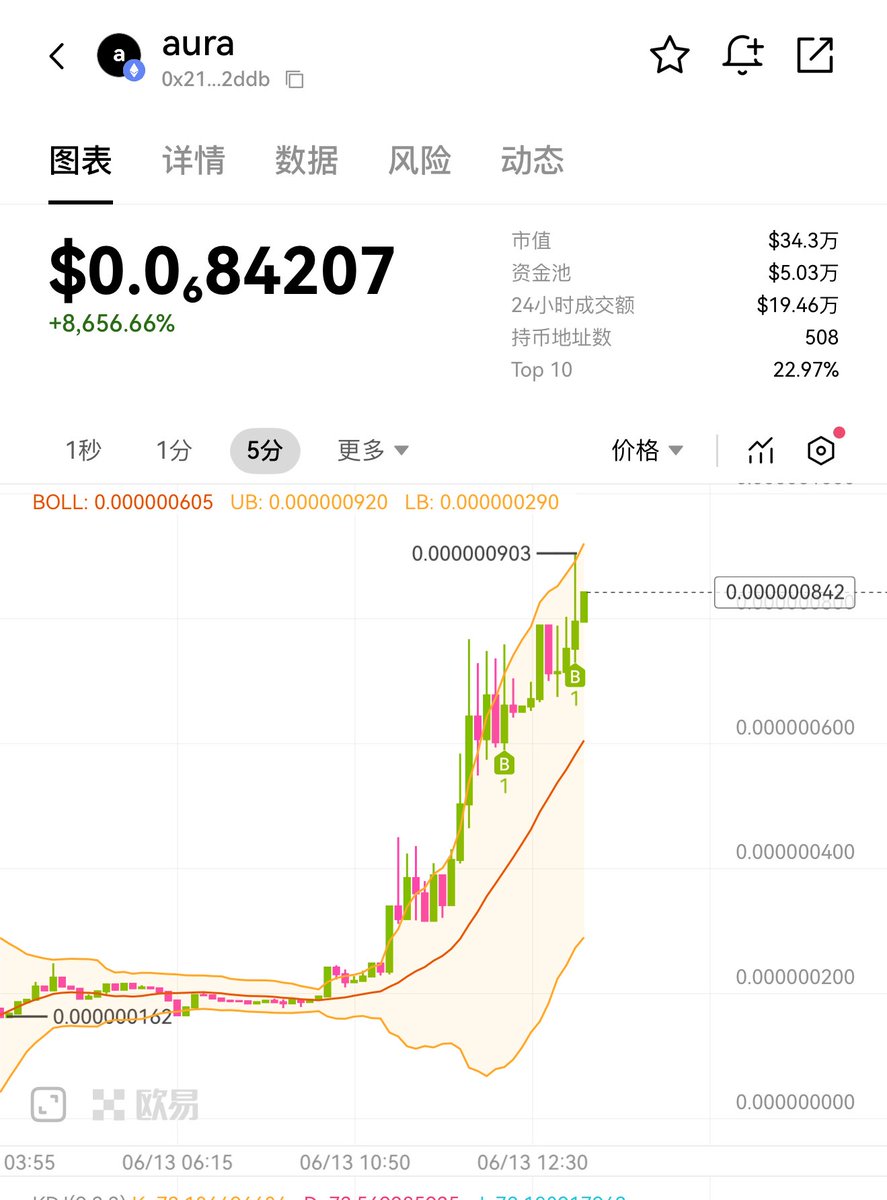Switch to the 数据 tab
The height and width of the screenshot is (1200, 887).
tap(306, 161)
